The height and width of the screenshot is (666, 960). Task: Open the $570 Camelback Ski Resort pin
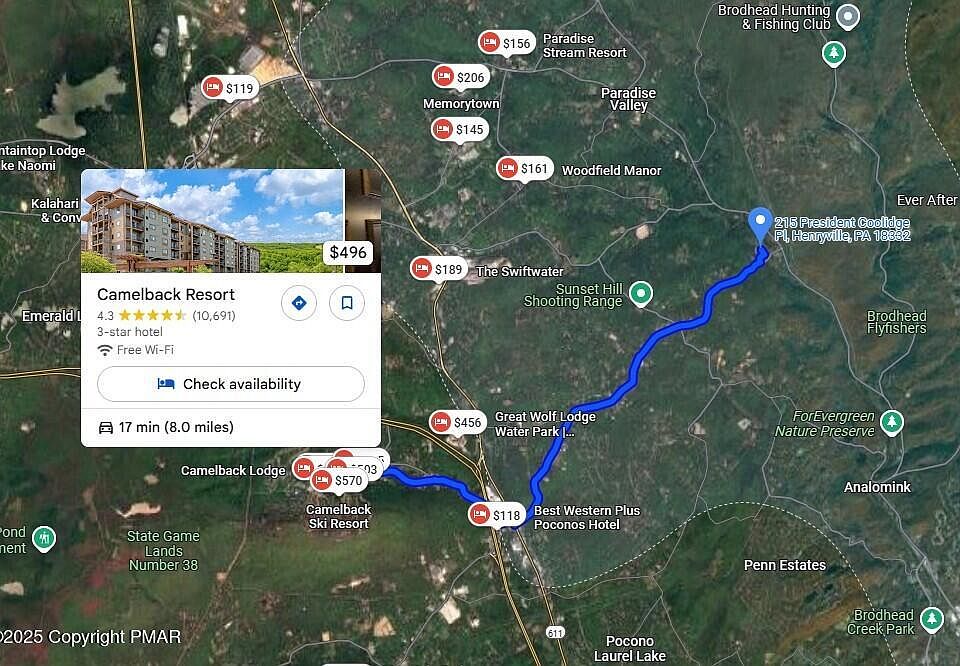[x=337, y=481]
